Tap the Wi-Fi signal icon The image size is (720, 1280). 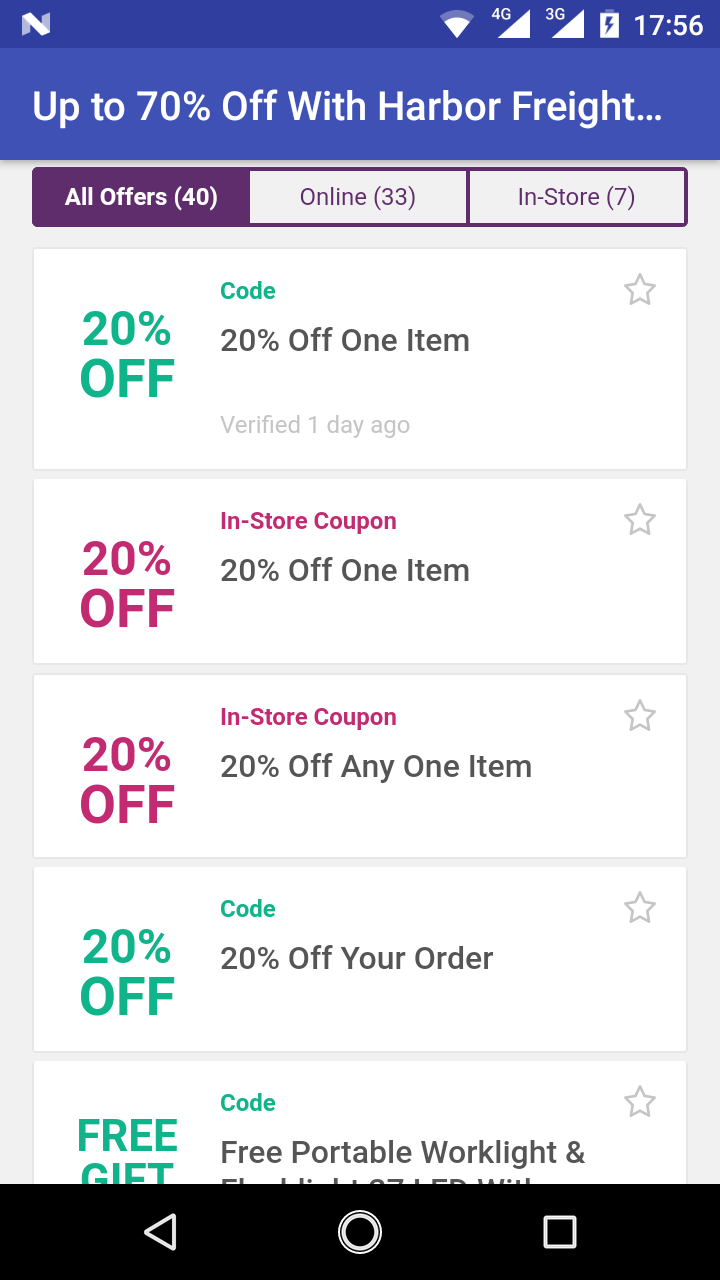[x=456, y=21]
